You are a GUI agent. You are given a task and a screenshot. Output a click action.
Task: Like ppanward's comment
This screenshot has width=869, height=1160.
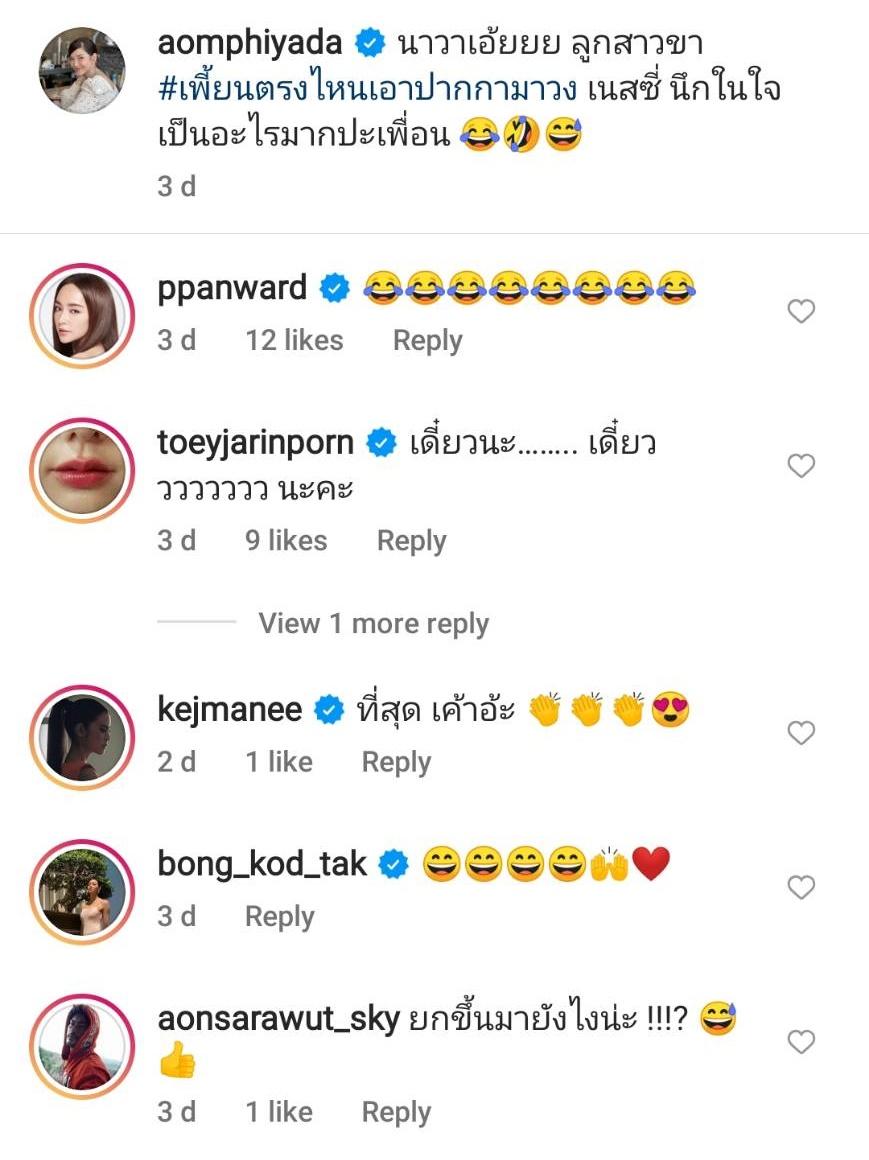tap(801, 312)
